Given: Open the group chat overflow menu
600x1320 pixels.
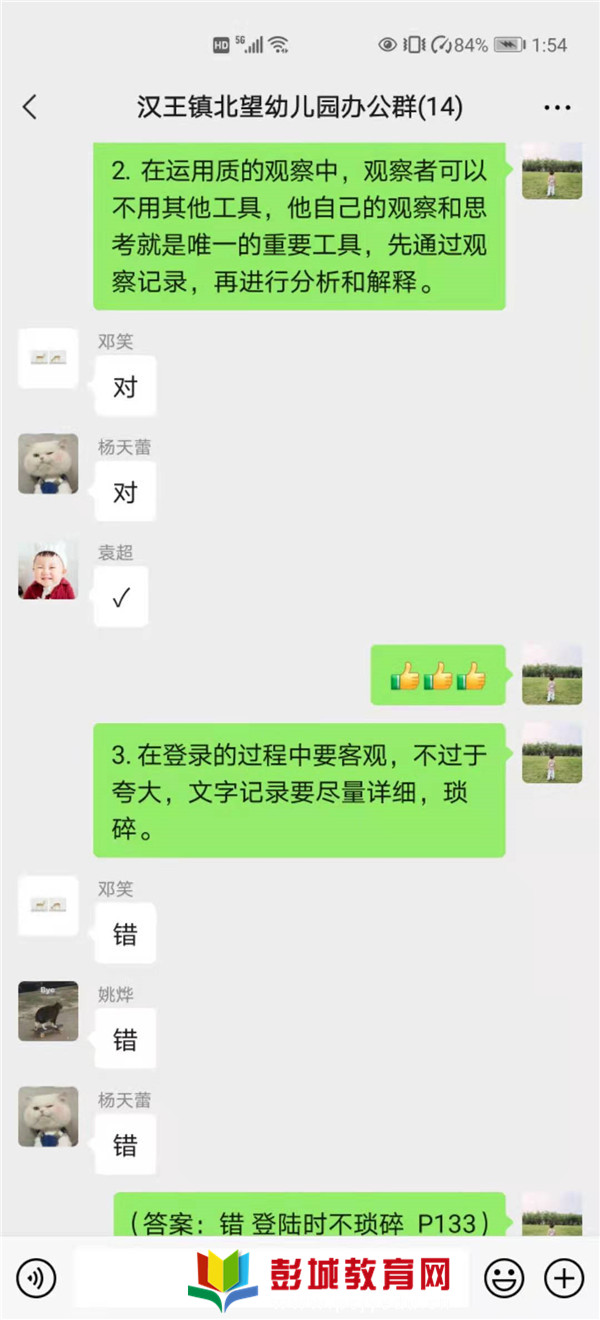Looking at the screenshot, I should pyautogui.click(x=557, y=107).
